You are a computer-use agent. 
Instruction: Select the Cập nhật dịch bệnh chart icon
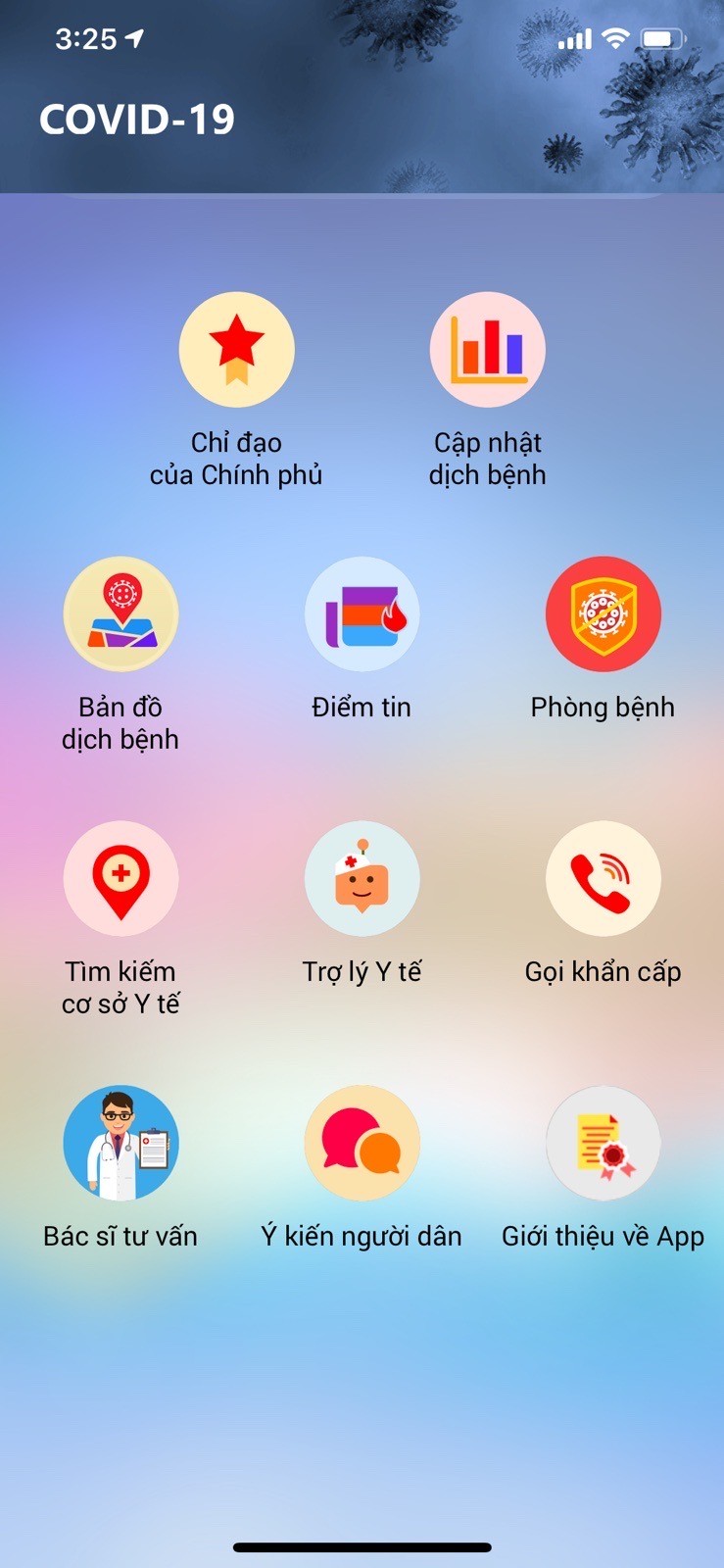pyautogui.click(x=487, y=349)
